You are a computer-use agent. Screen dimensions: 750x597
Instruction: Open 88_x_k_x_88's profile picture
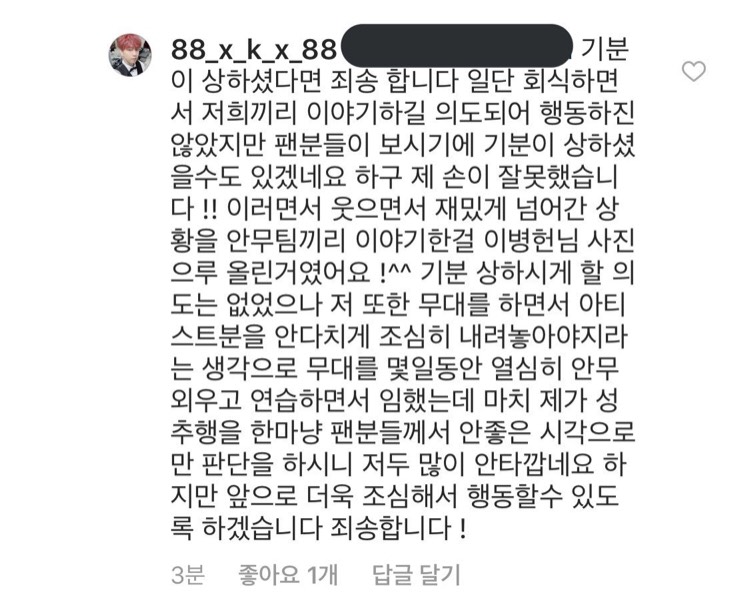click(x=130, y=56)
